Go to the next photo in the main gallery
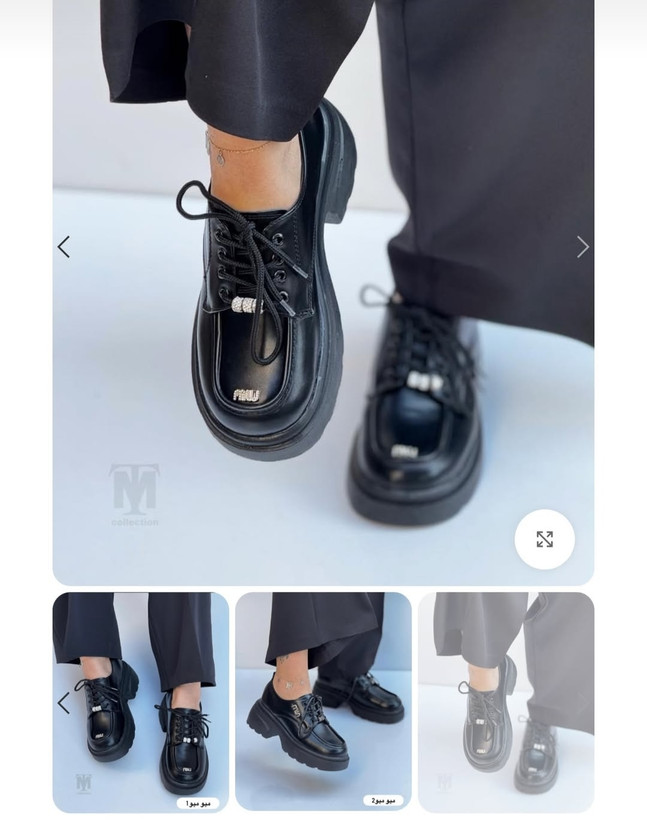This screenshot has height=820, width=647. 583,247
